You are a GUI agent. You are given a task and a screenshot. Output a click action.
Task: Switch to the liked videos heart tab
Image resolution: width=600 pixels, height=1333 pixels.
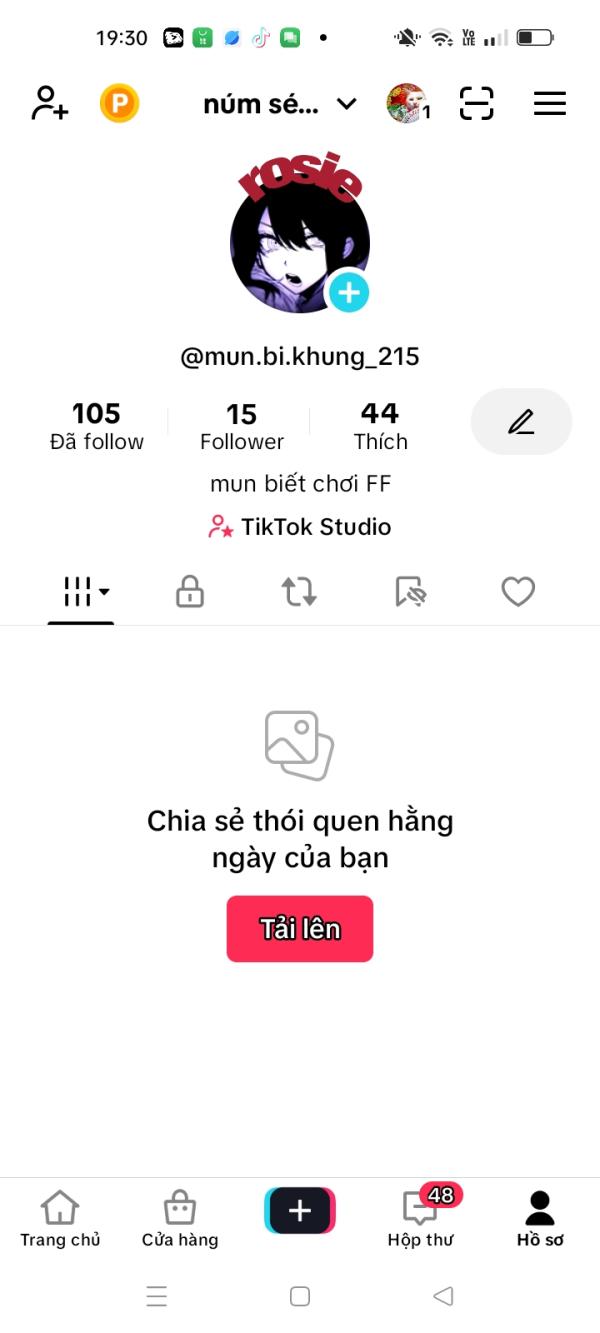point(518,592)
